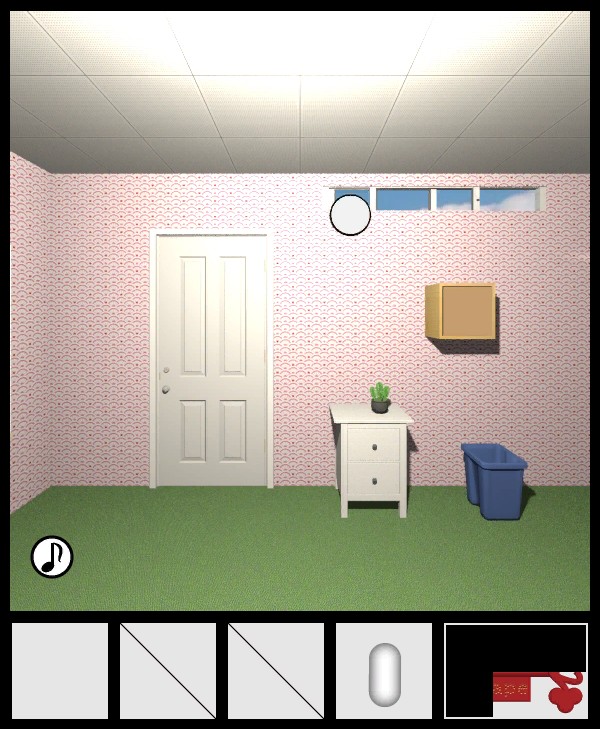Open the white door
This screenshot has height=729, width=600.
(212, 360)
